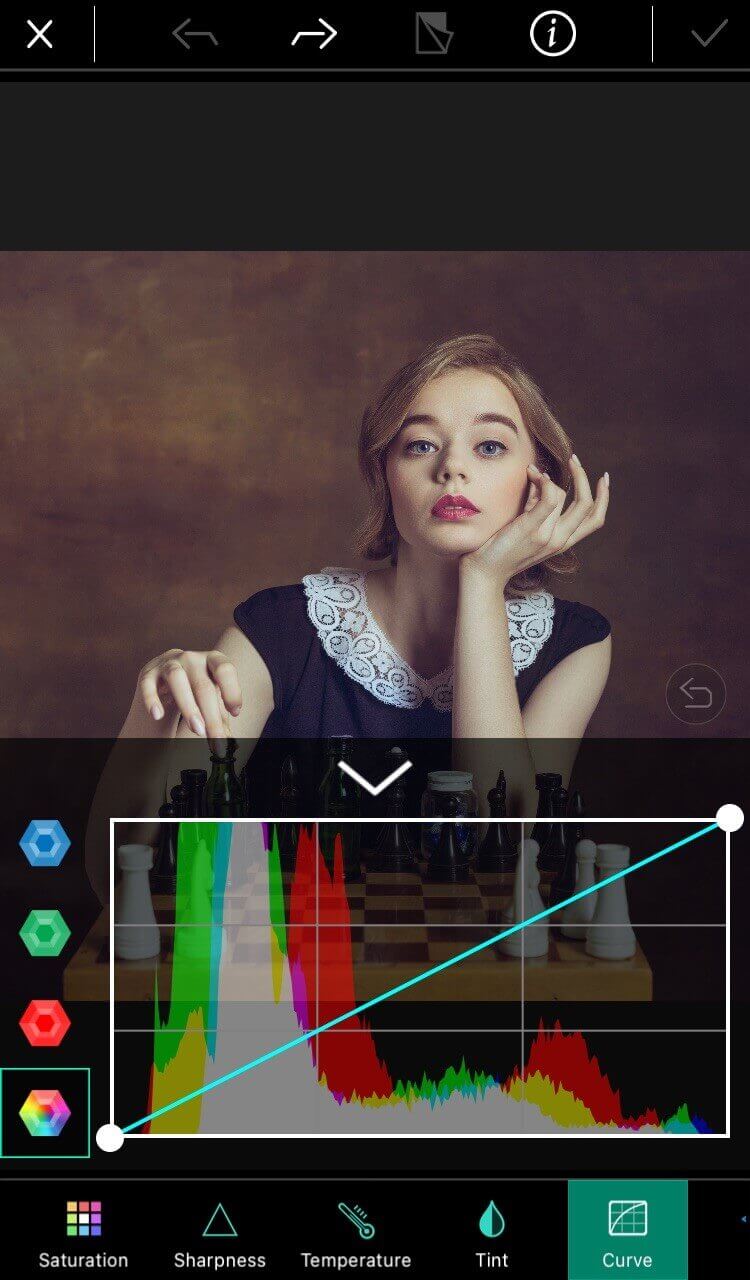Redo the edit with the forward arrow

(x=314, y=35)
